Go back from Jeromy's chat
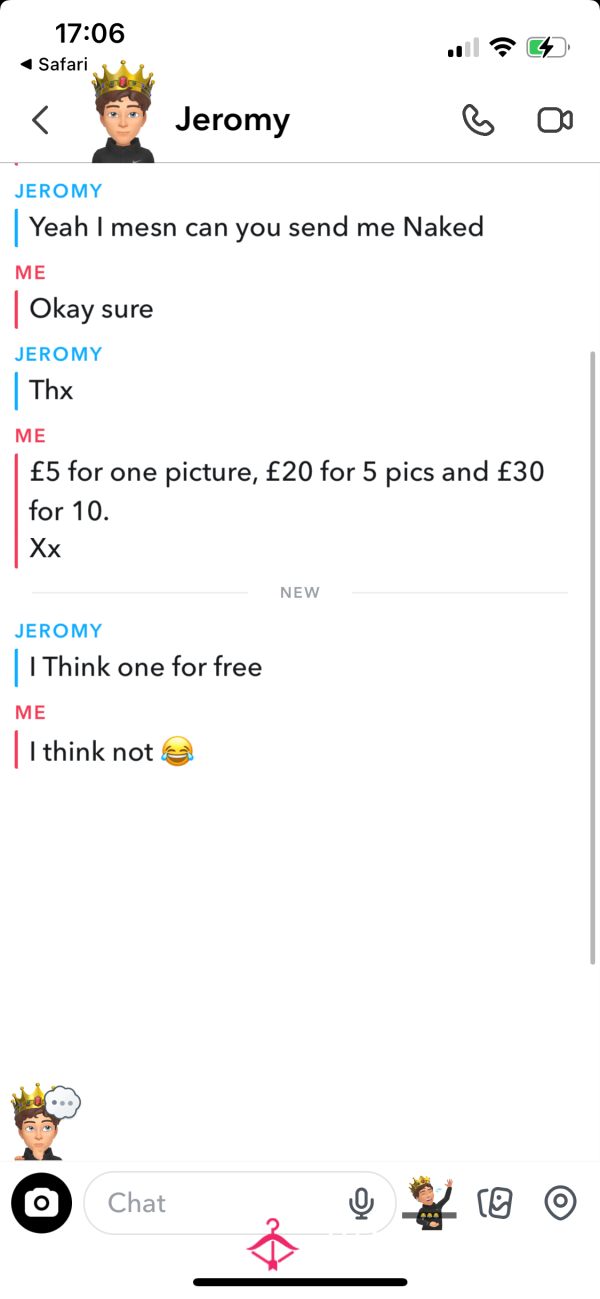The height and width of the screenshot is (1299, 600). pos(40,121)
